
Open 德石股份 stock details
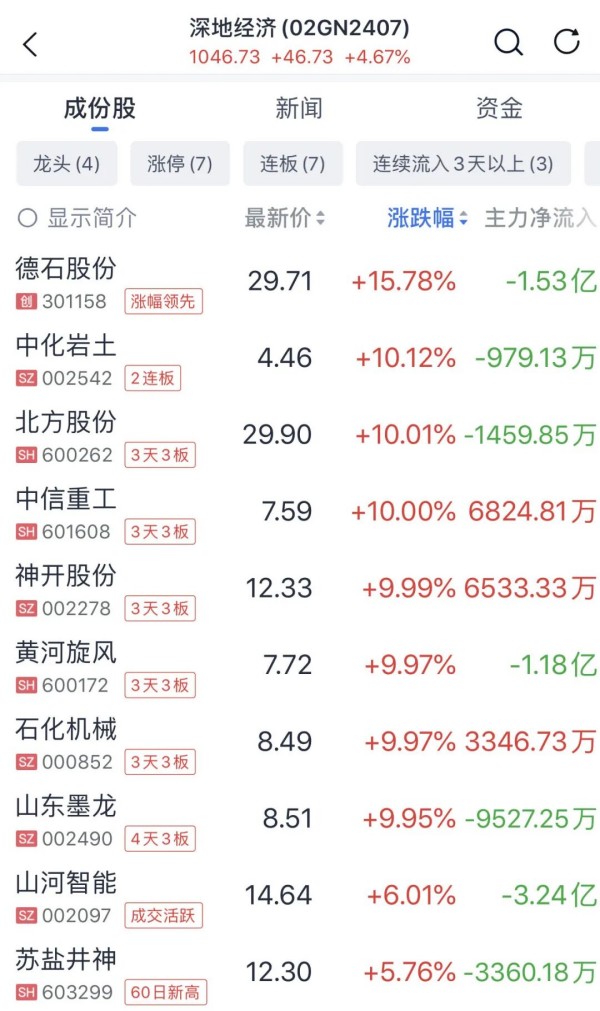pos(300,283)
